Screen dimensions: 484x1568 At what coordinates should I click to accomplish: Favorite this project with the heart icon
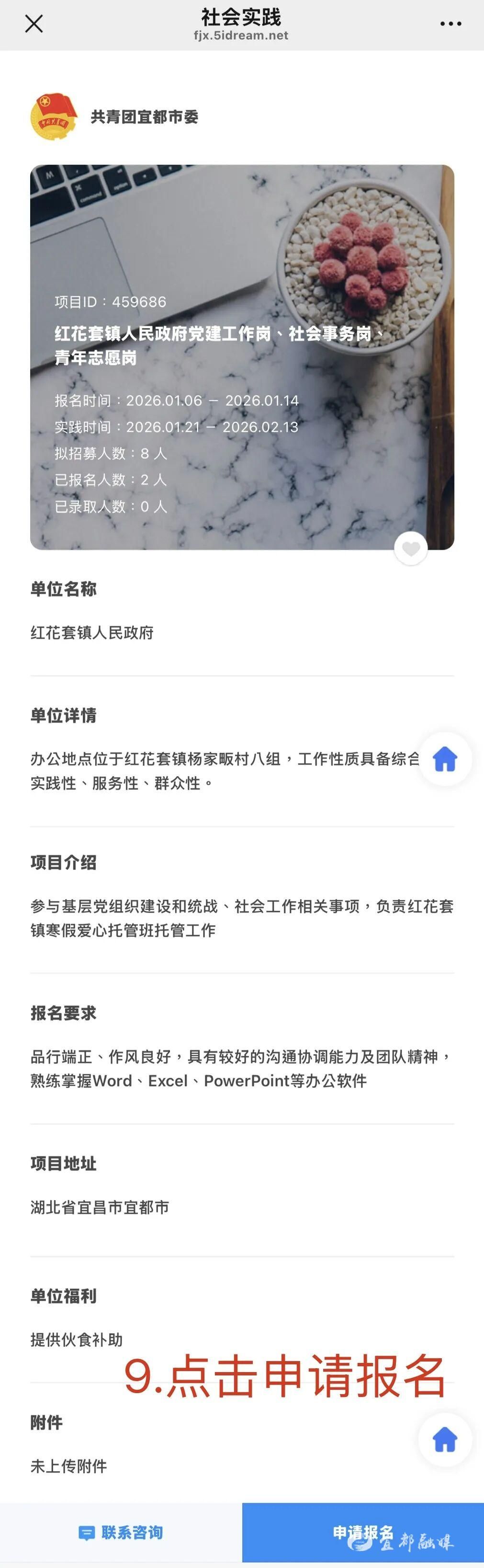click(411, 549)
